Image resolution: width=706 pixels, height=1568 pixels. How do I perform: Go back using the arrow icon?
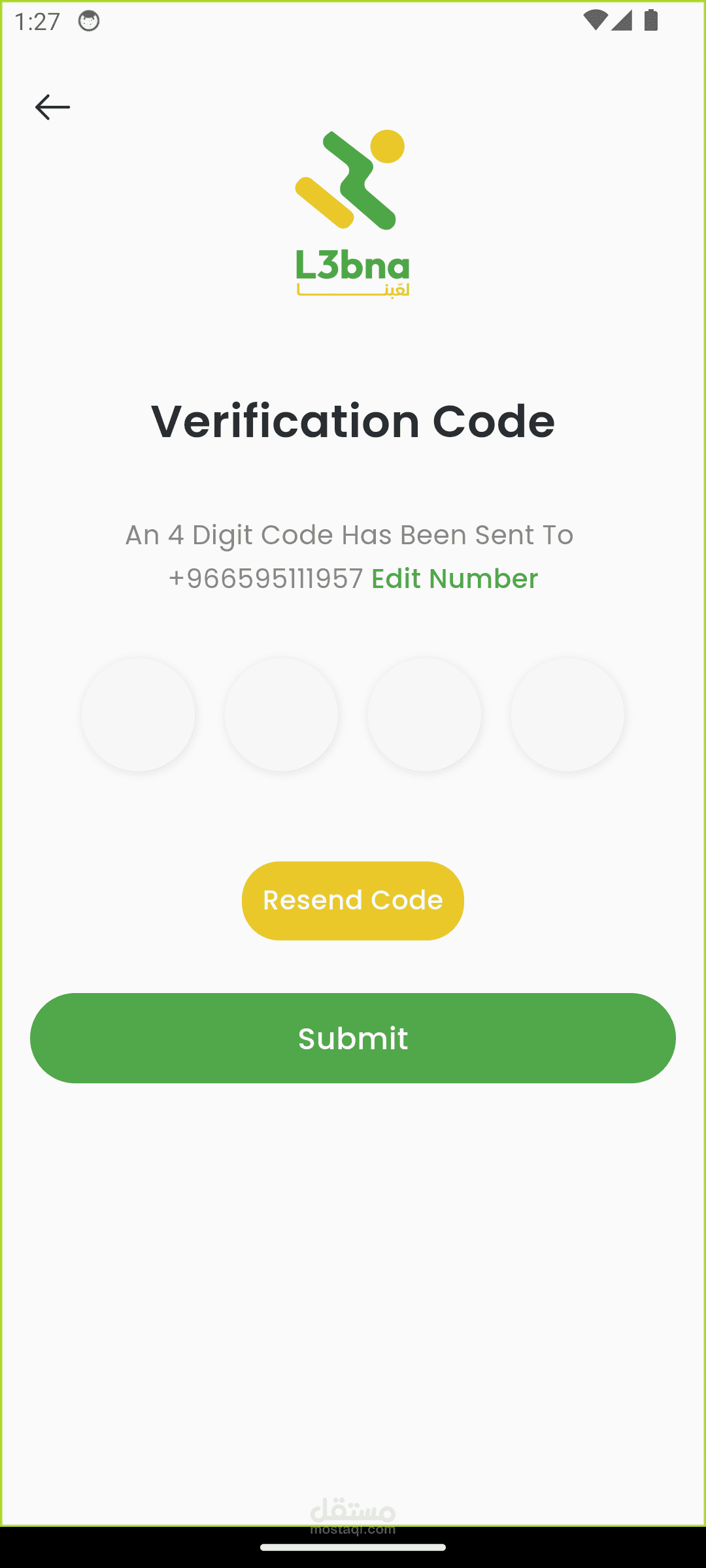(52, 107)
